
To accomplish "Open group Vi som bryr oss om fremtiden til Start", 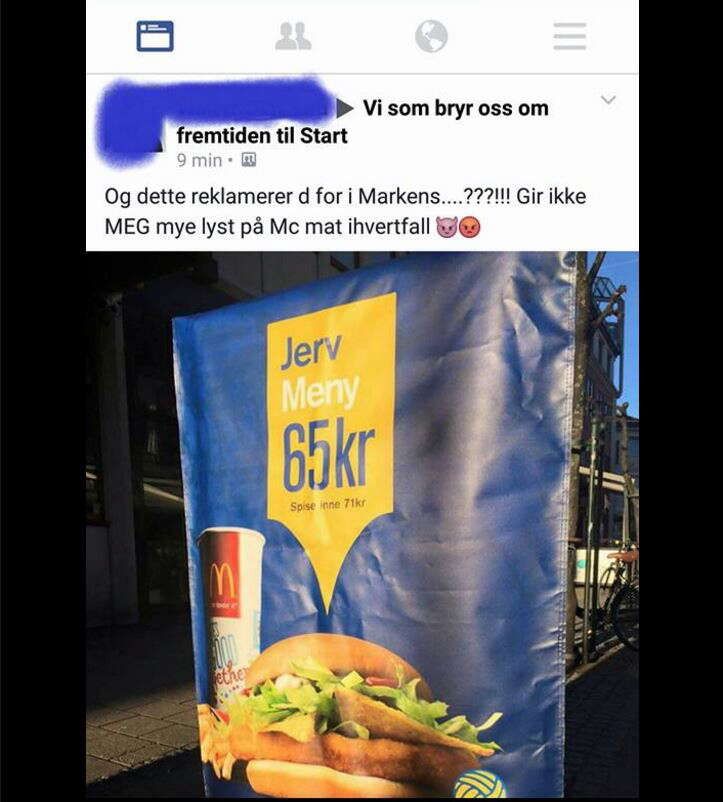I will (x=455, y=108).
